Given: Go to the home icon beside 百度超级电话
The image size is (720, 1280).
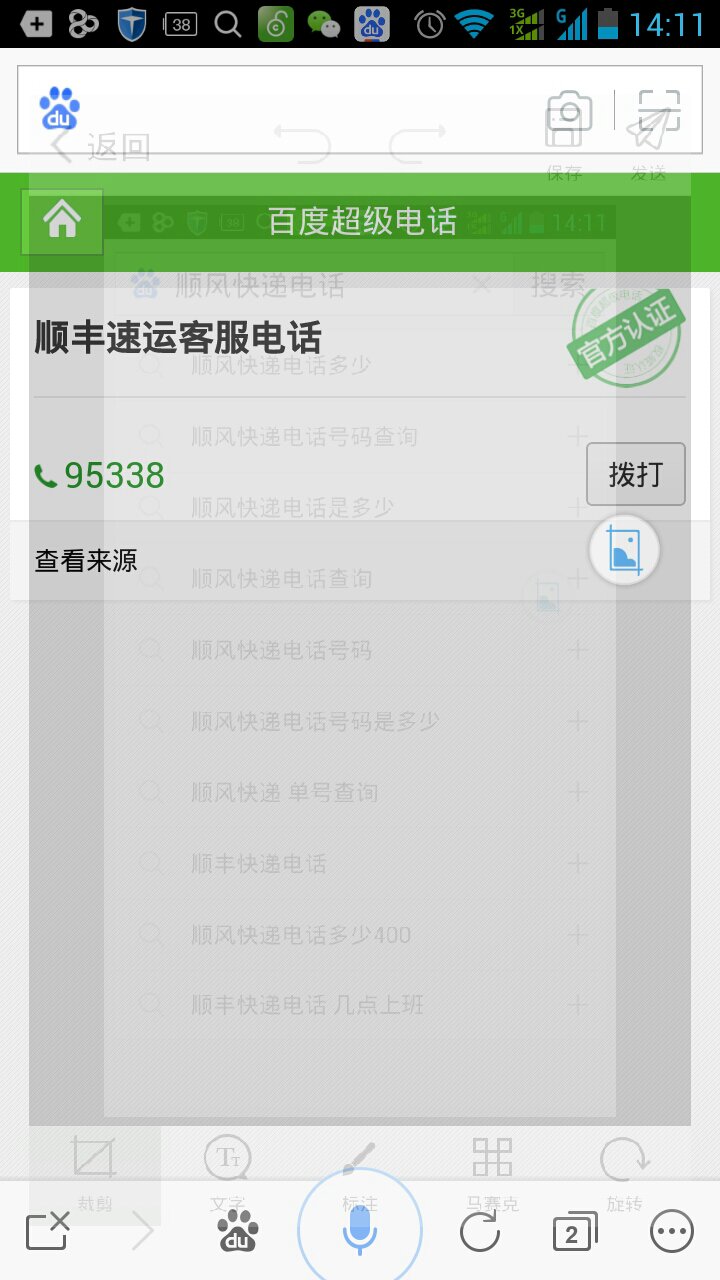Looking at the screenshot, I should (x=62, y=221).
